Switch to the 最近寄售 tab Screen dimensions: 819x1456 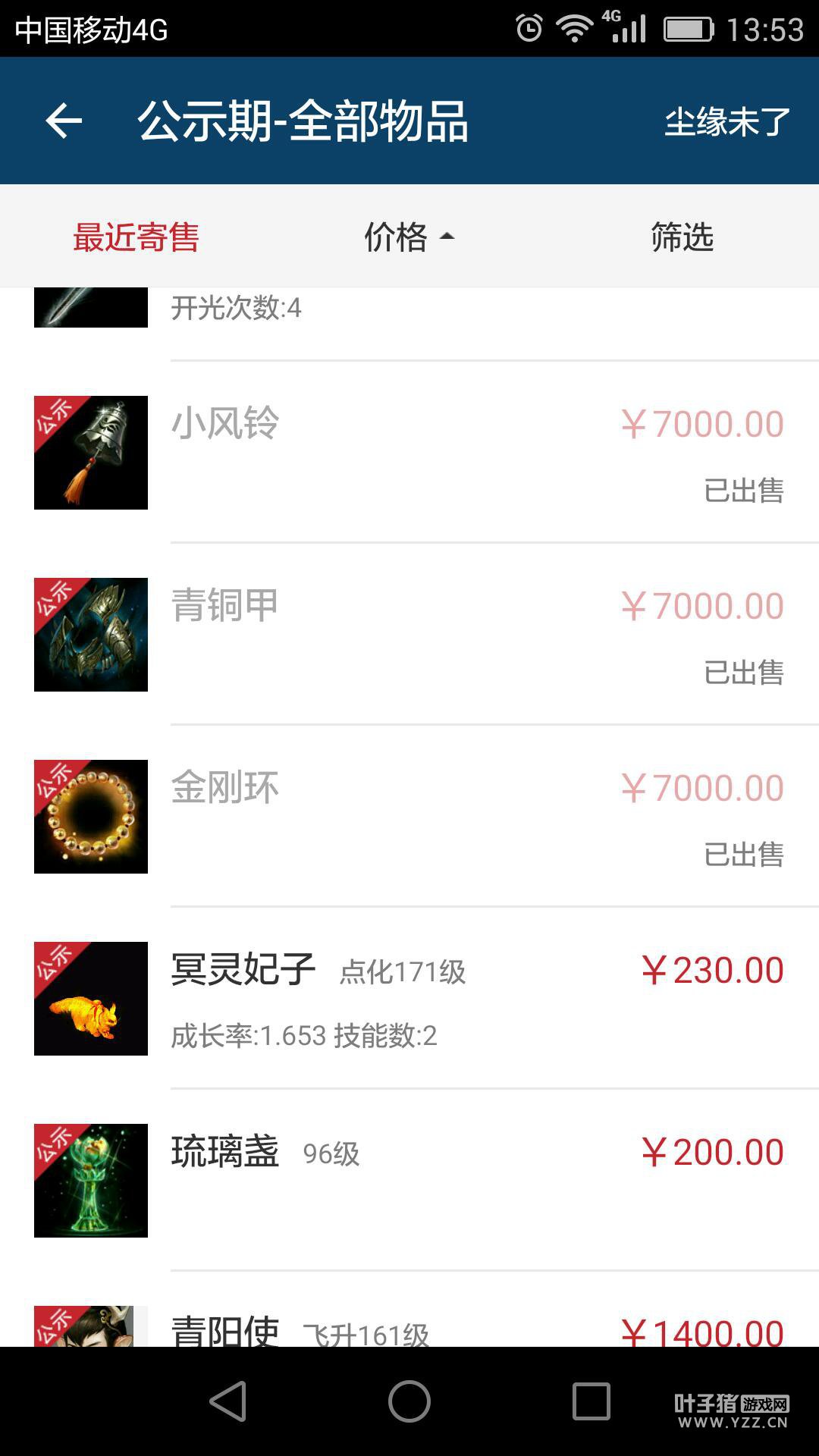pyautogui.click(x=136, y=237)
